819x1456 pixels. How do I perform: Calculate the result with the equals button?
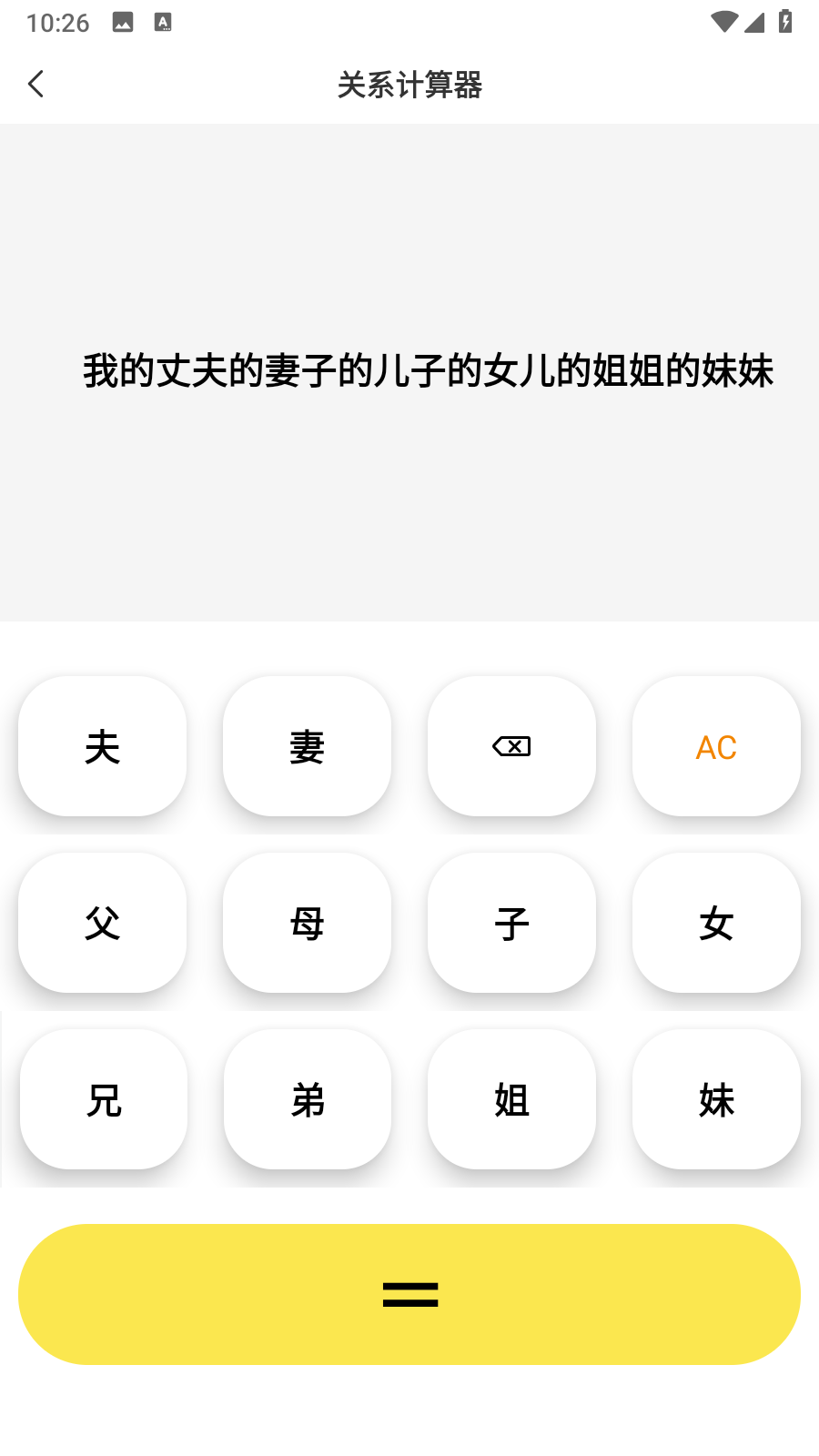pos(409,1294)
